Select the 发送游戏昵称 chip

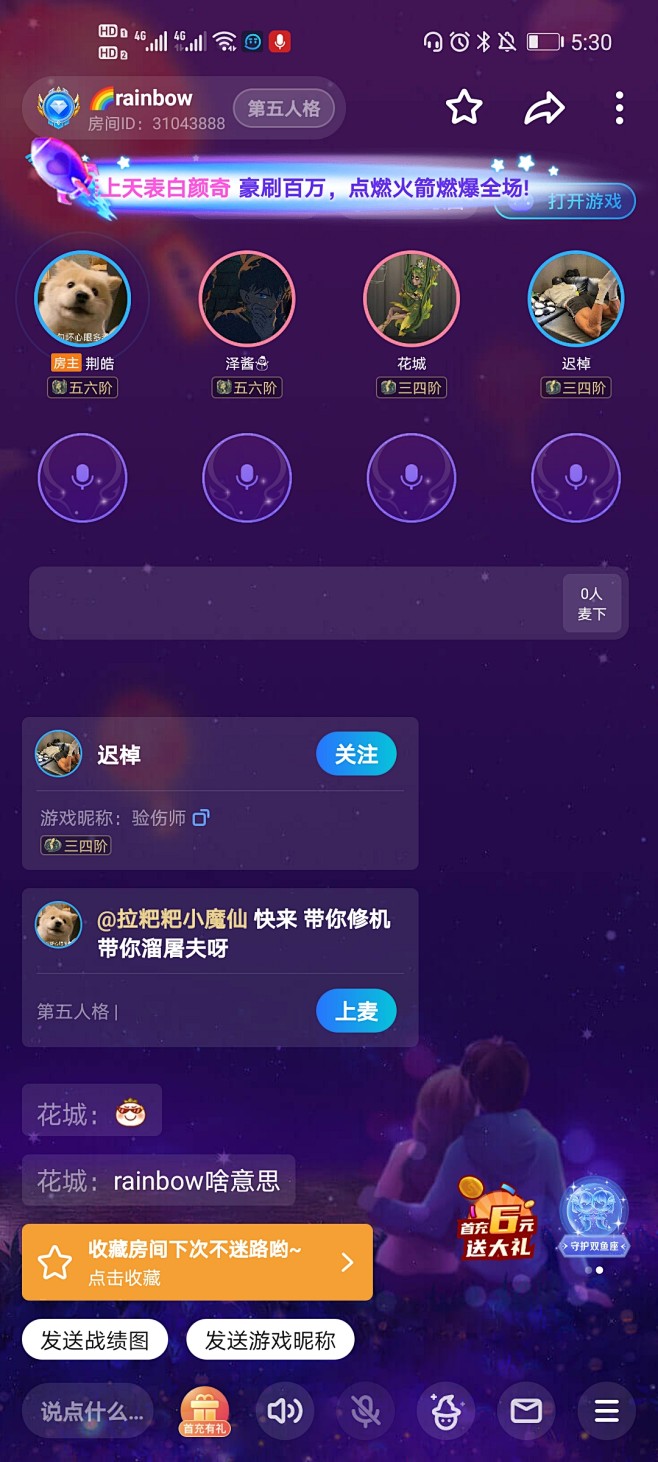(x=270, y=1341)
